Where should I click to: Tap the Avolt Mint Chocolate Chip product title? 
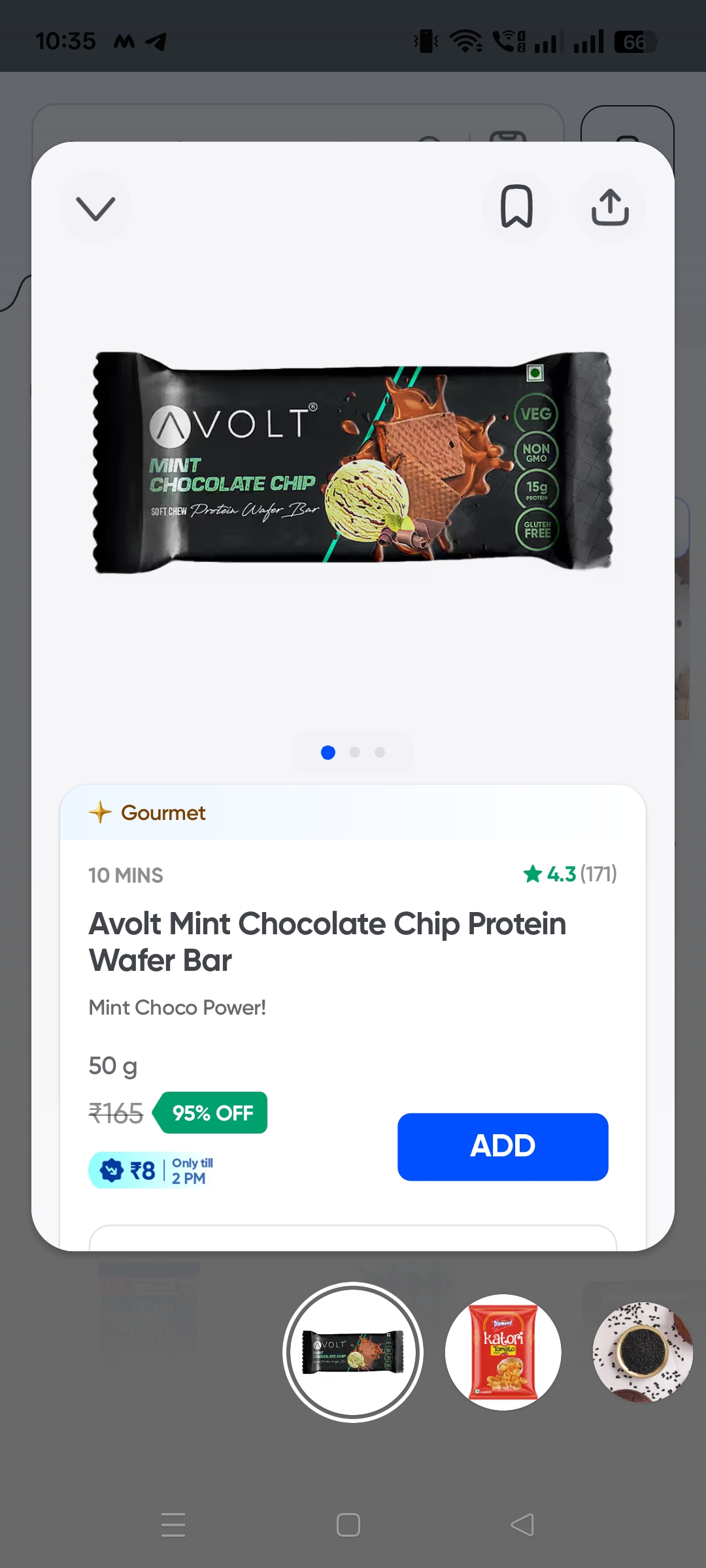tap(327, 941)
